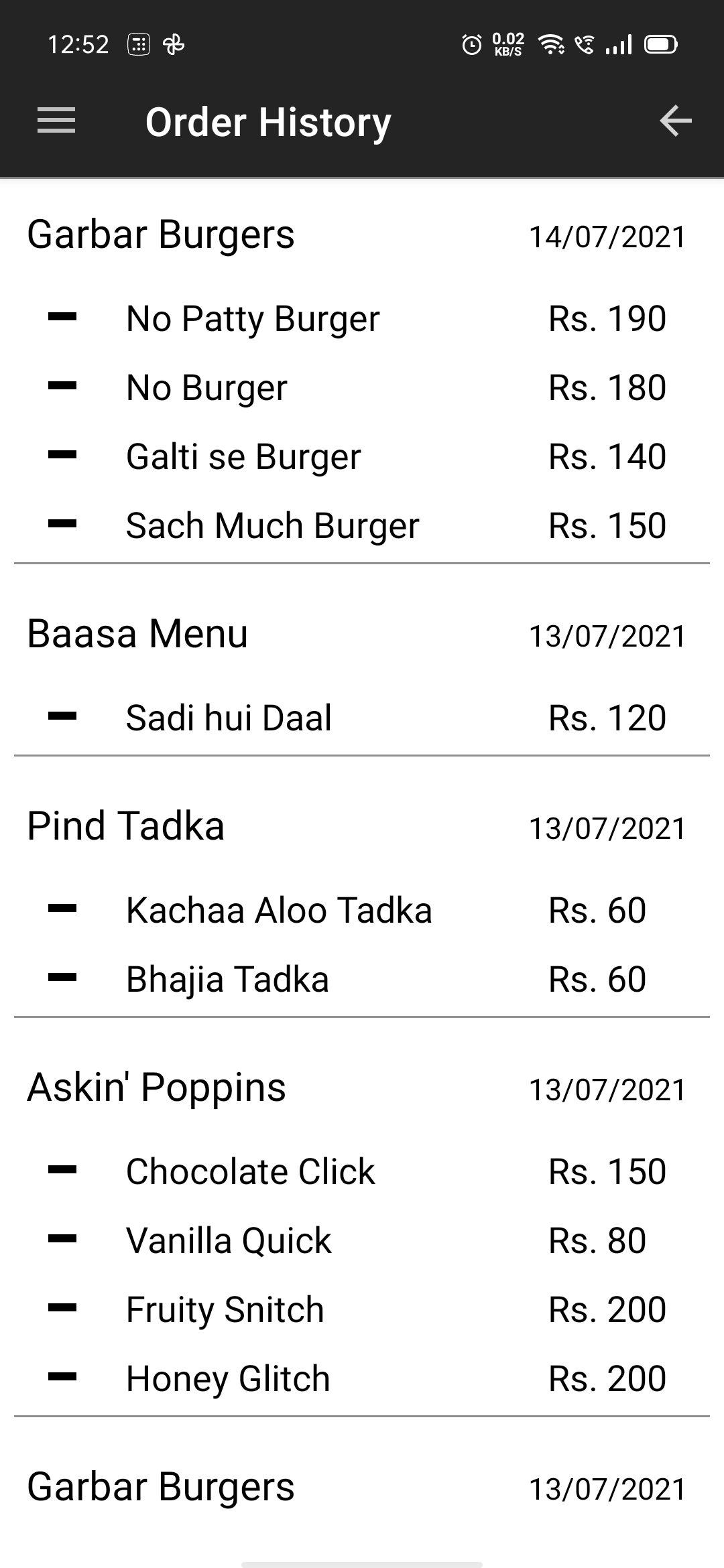724x1568 pixels.
Task: Click the remove icon beside Galti se Burger
Action: tap(64, 456)
